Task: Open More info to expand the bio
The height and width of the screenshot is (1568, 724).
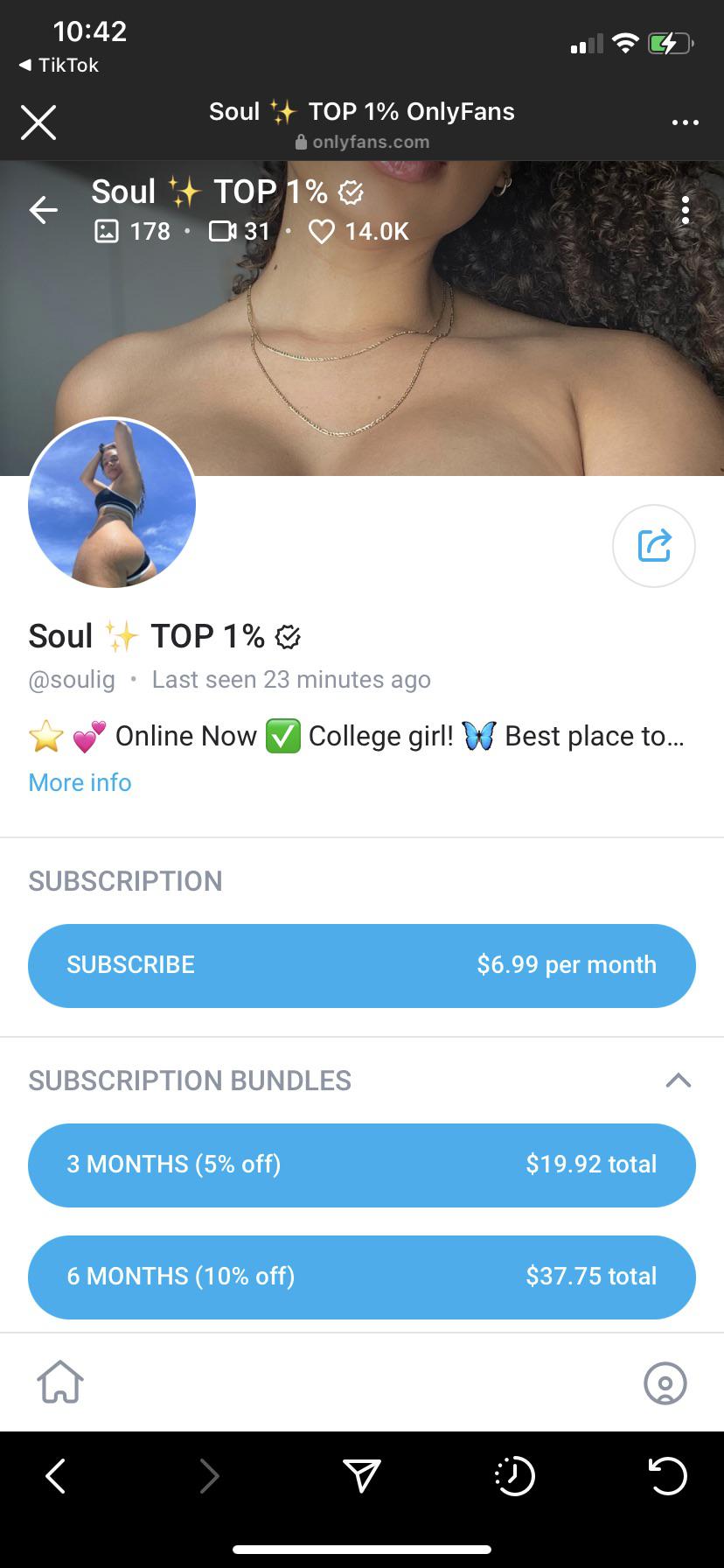Action: pyautogui.click(x=79, y=781)
